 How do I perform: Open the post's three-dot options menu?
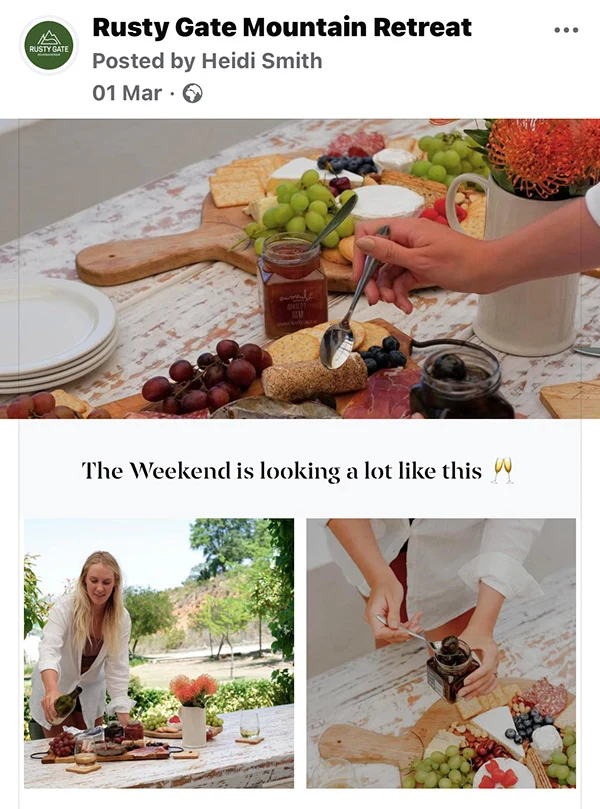[566, 30]
